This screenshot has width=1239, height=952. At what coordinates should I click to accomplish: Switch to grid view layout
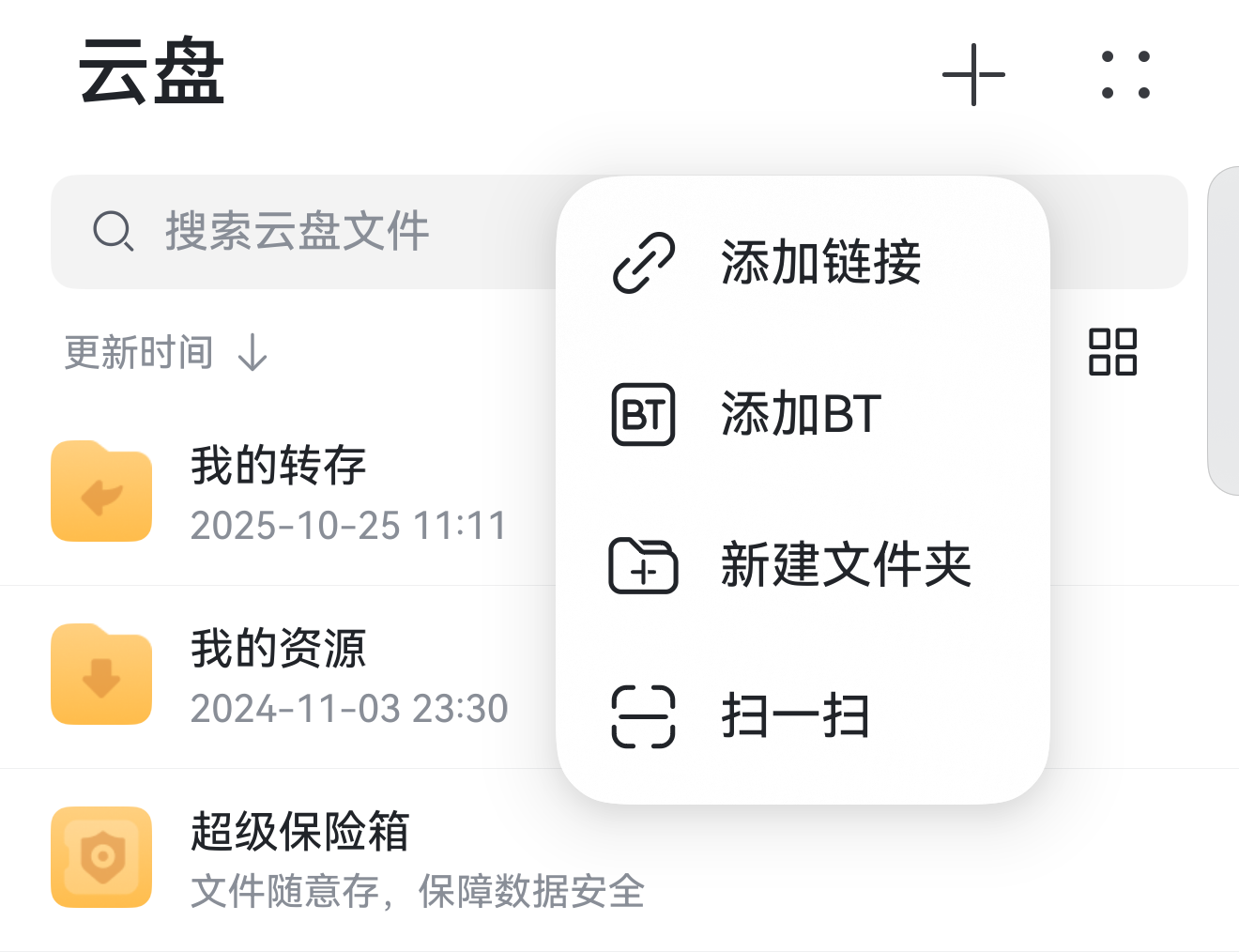1112,352
